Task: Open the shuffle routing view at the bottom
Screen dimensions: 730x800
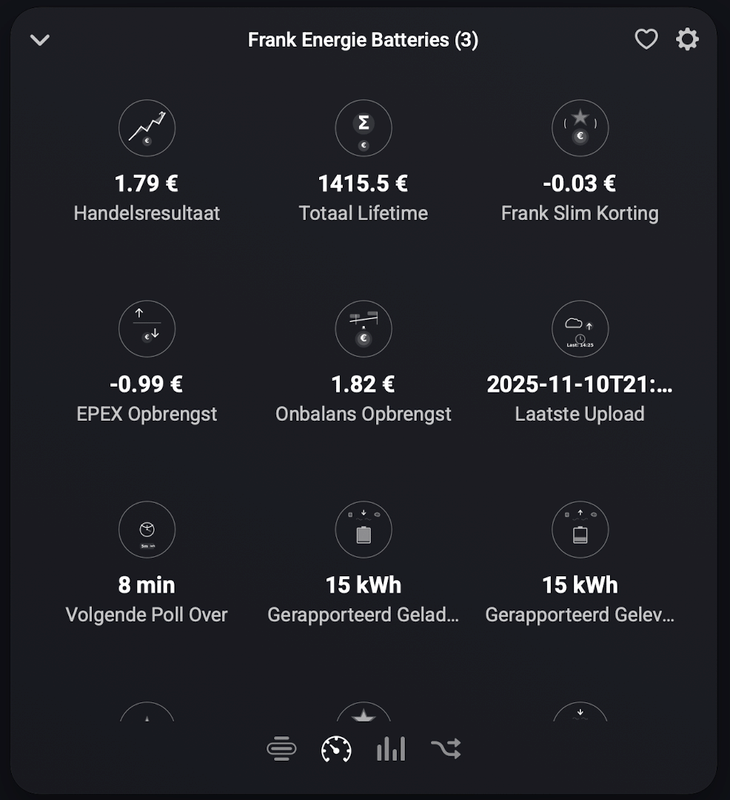Action: (447, 746)
